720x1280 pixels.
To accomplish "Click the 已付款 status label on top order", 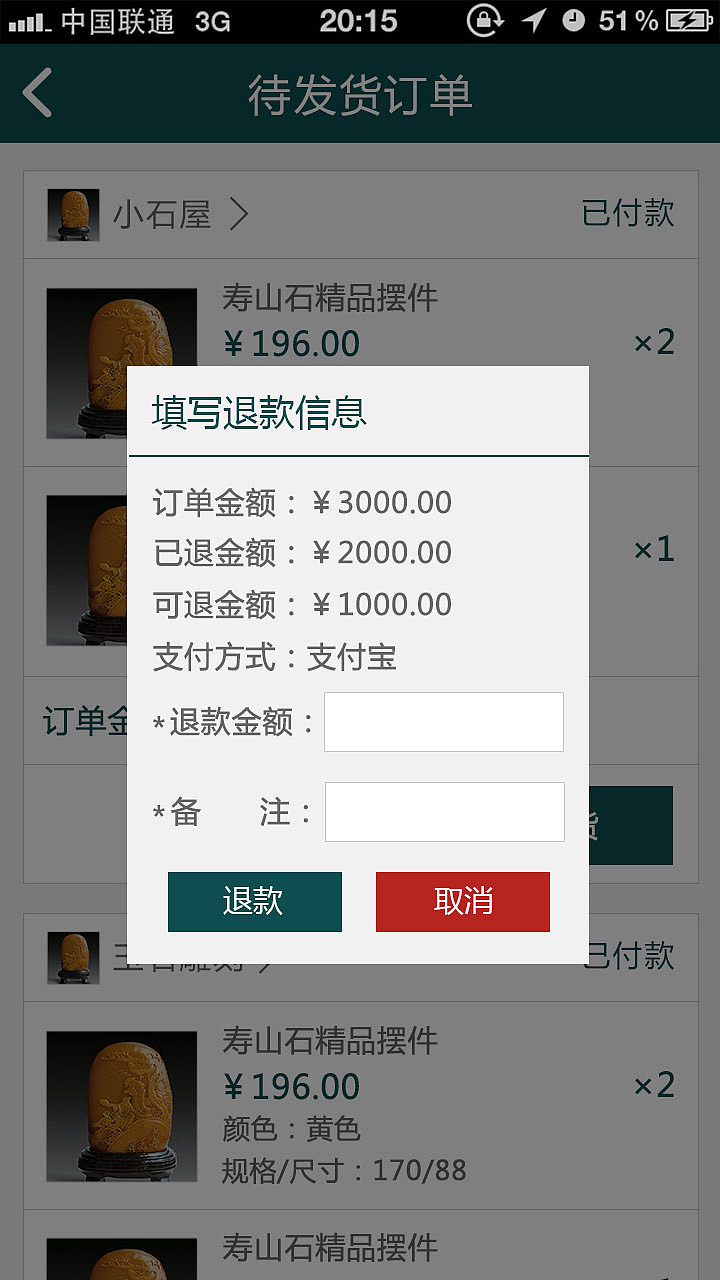I will click(628, 213).
